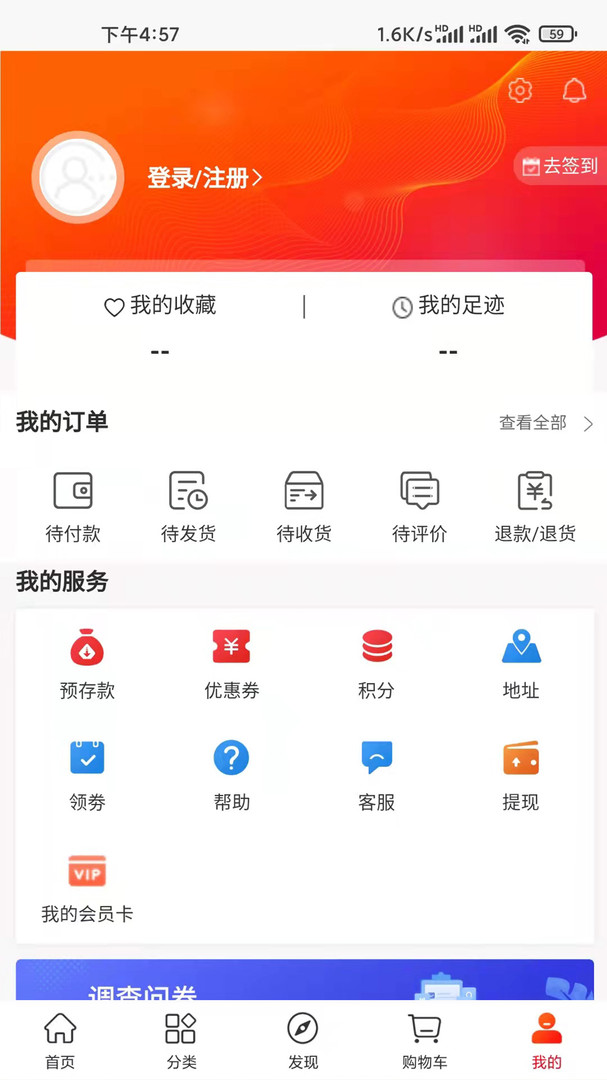
Task: Open the notifications bell
Action: [574, 91]
